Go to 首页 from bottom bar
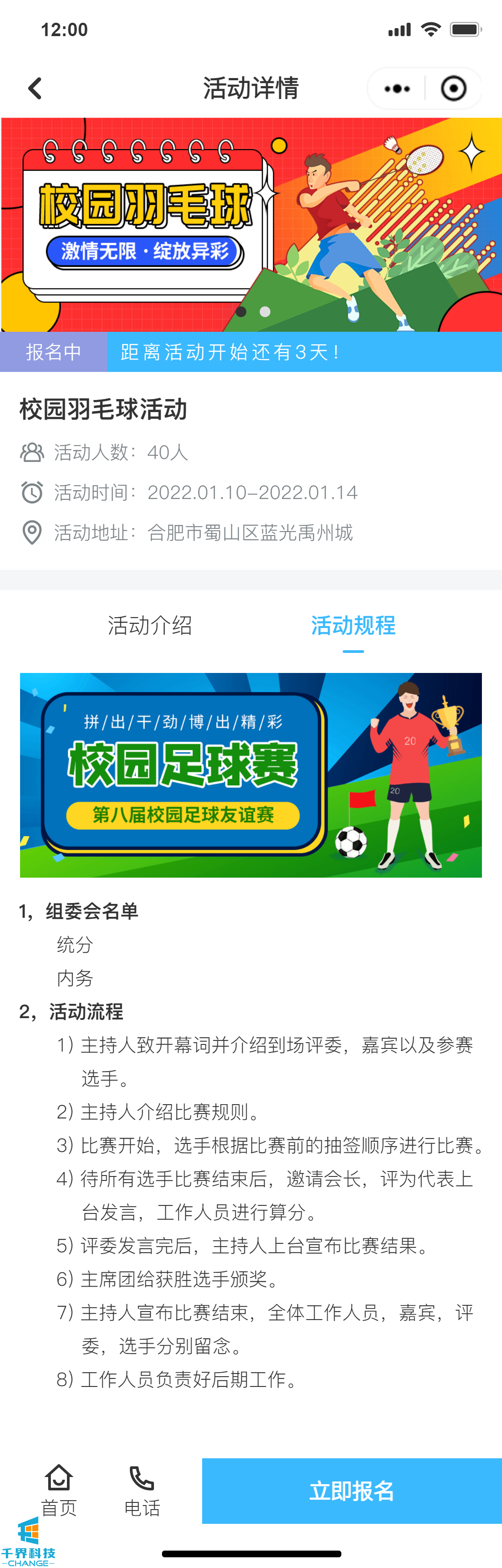 pos(59,1490)
